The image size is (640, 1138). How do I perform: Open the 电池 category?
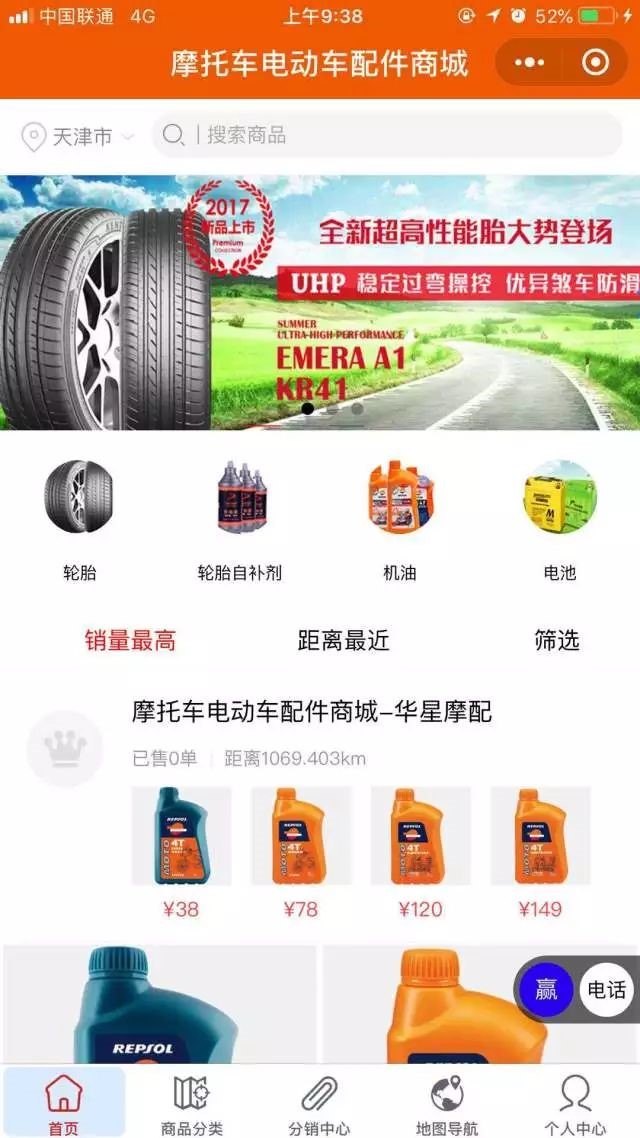(559, 521)
